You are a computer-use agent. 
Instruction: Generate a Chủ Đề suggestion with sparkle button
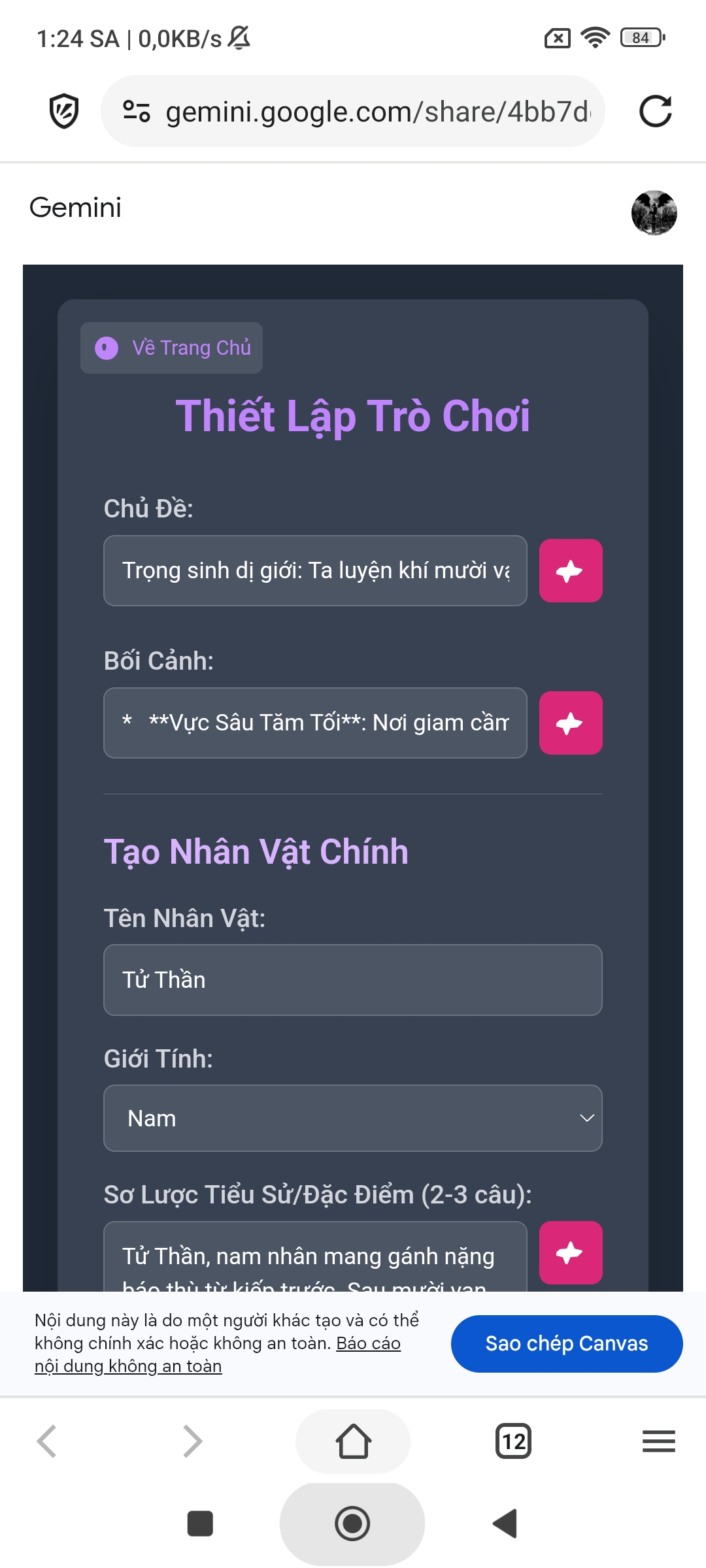pyautogui.click(x=570, y=570)
